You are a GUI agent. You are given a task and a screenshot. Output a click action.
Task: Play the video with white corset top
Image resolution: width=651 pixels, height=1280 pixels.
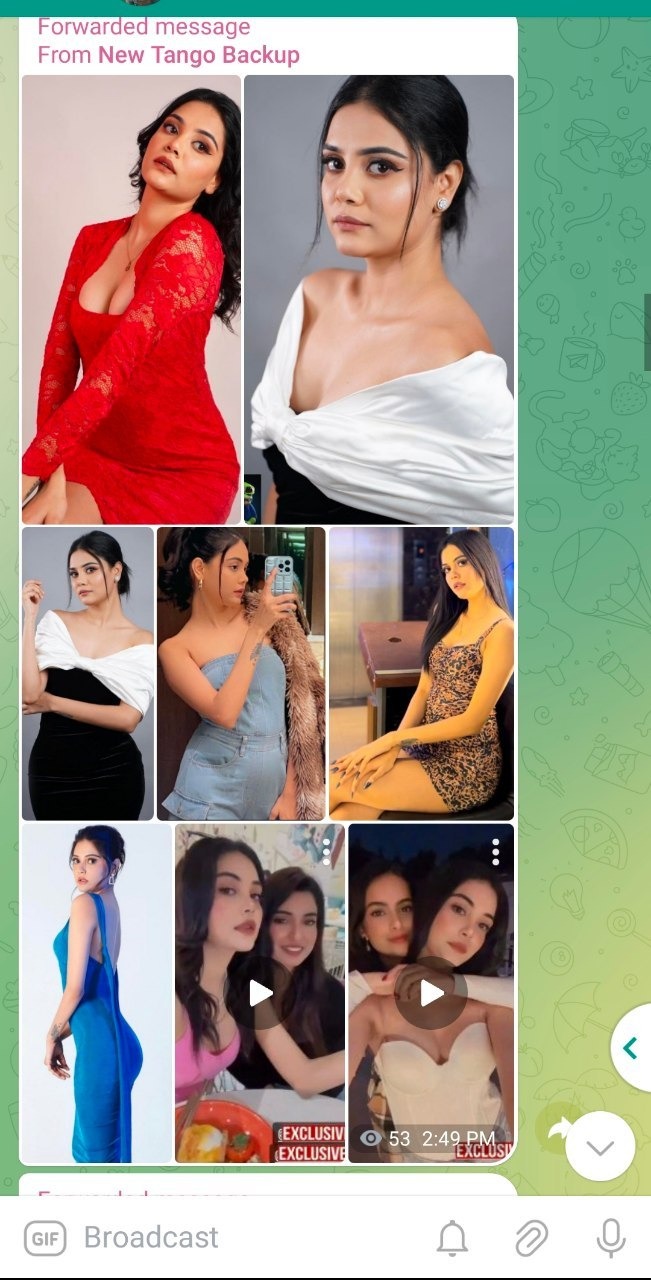click(431, 993)
